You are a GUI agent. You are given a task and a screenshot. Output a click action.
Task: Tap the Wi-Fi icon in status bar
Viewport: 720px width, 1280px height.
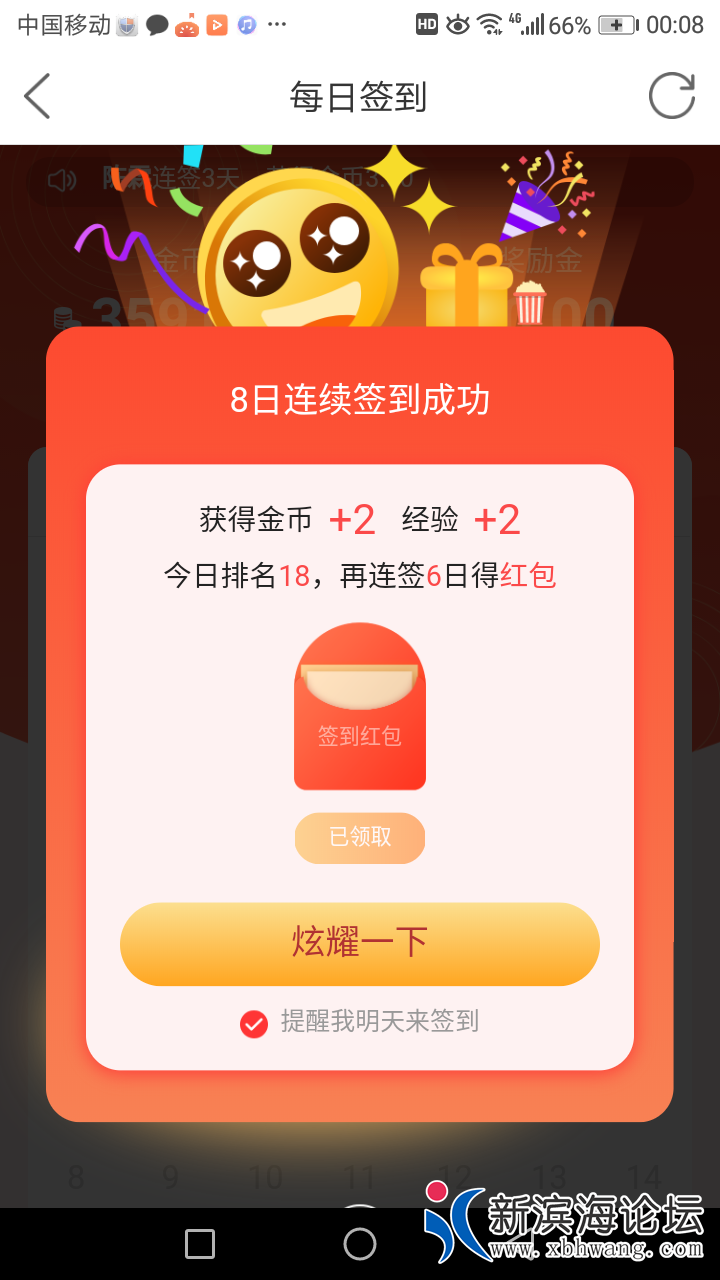tap(490, 23)
